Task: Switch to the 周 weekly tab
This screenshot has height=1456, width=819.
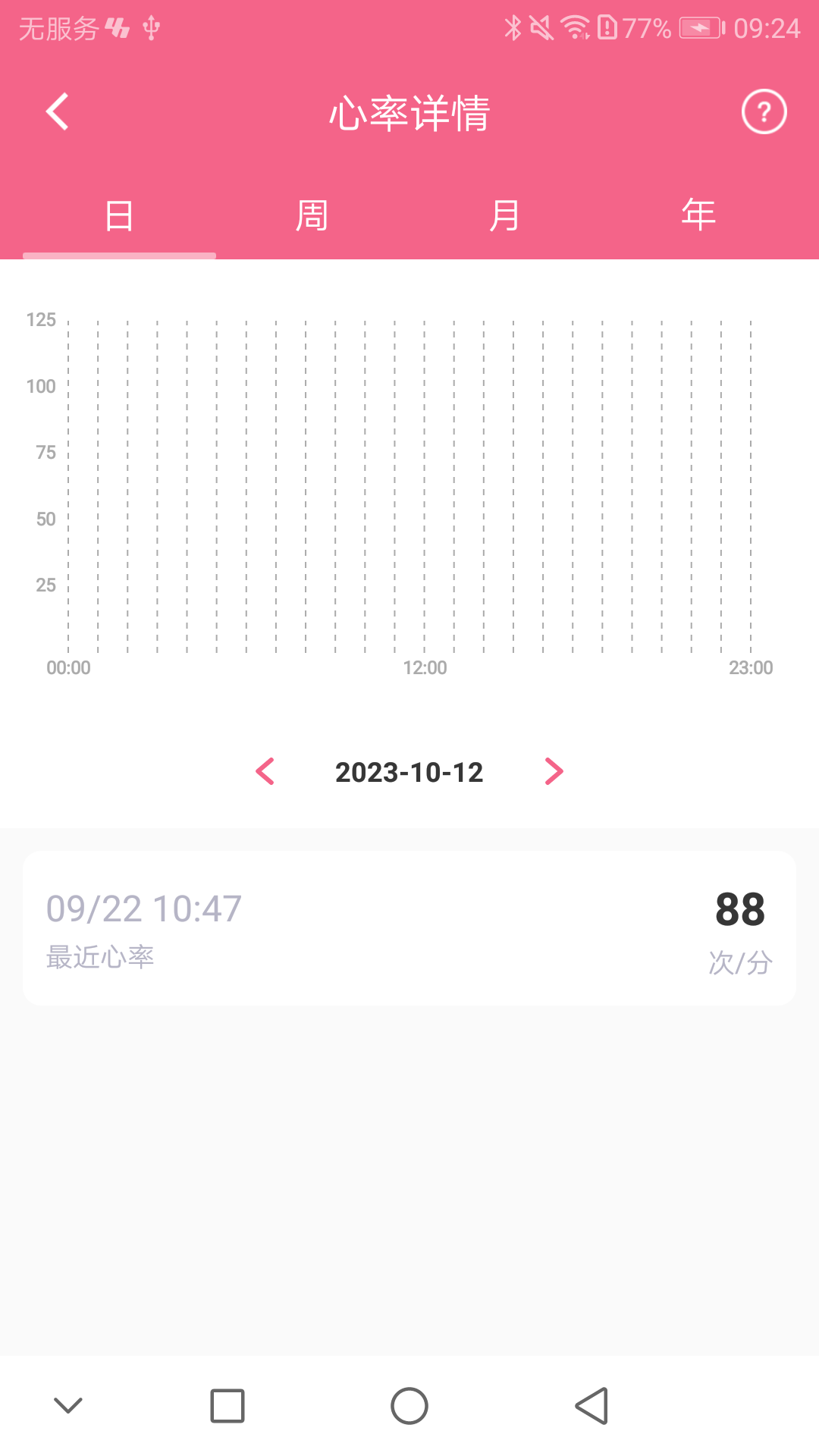Action: [x=312, y=215]
